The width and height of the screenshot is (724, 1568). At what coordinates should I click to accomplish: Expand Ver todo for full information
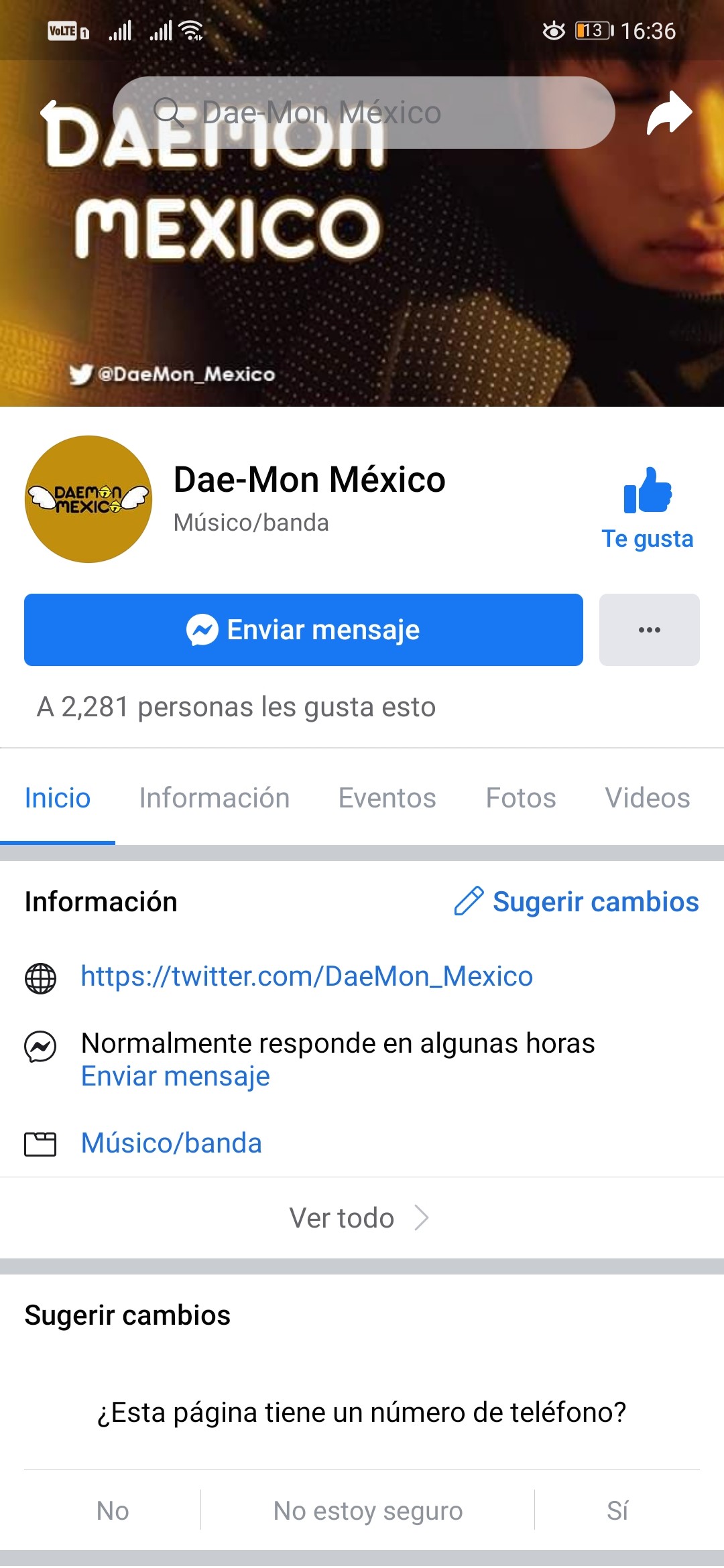tap(359, 1218)
